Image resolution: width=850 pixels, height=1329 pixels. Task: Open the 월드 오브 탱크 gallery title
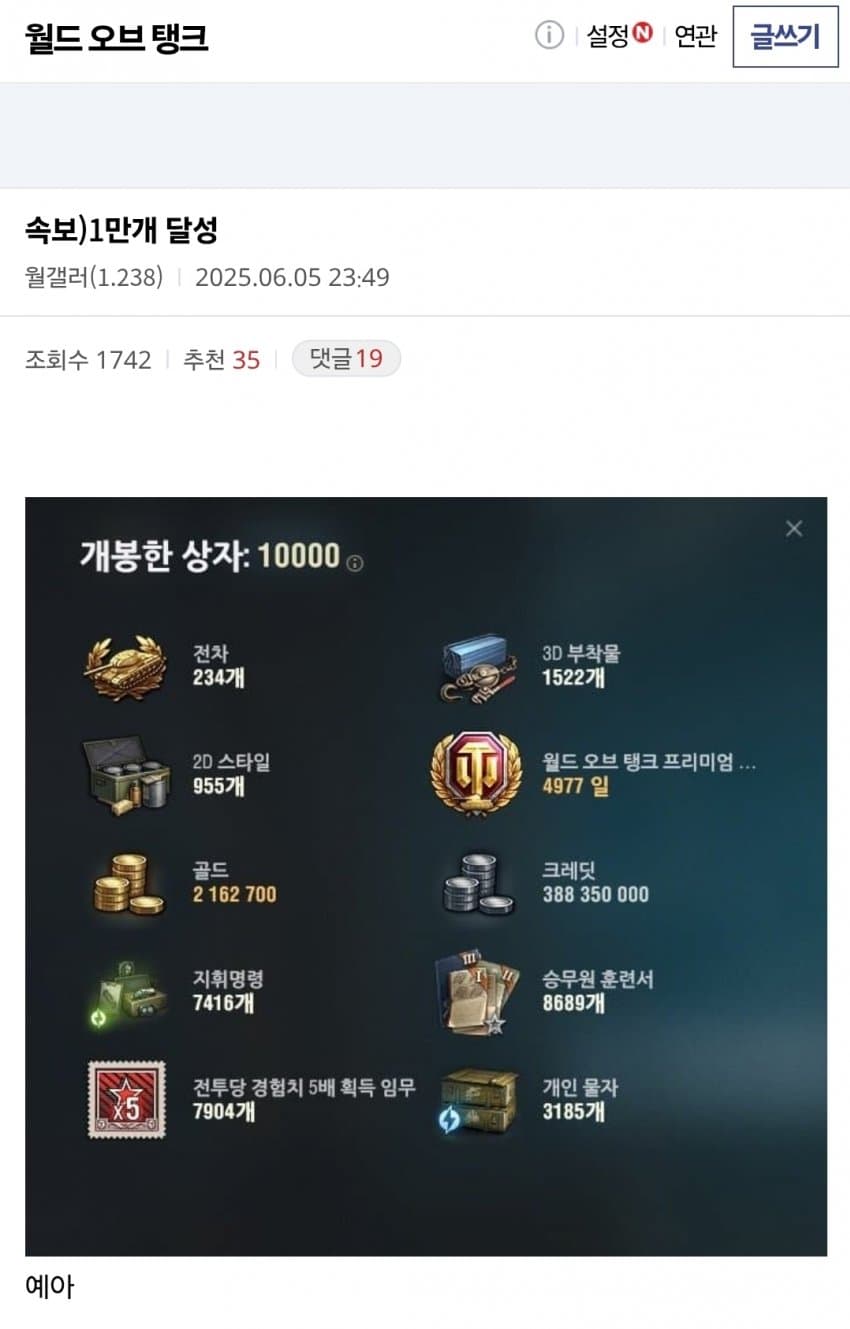tap(117, 38)
